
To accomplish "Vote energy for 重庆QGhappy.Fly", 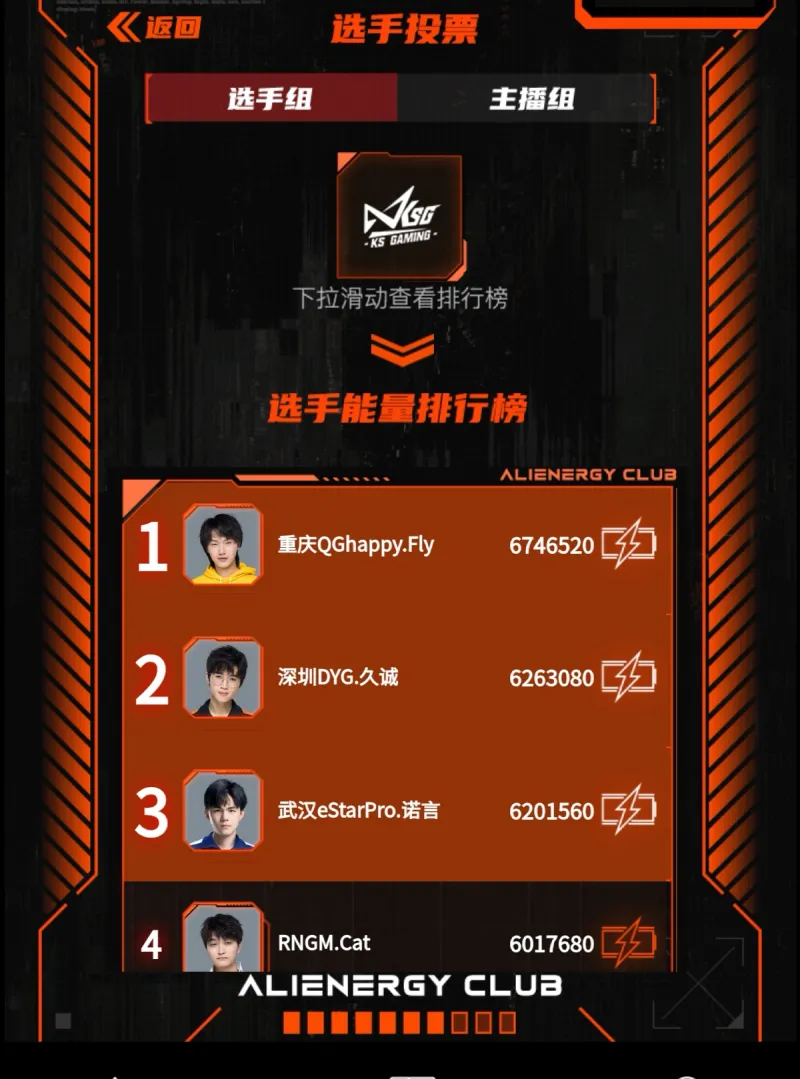I will coord(629,545).
